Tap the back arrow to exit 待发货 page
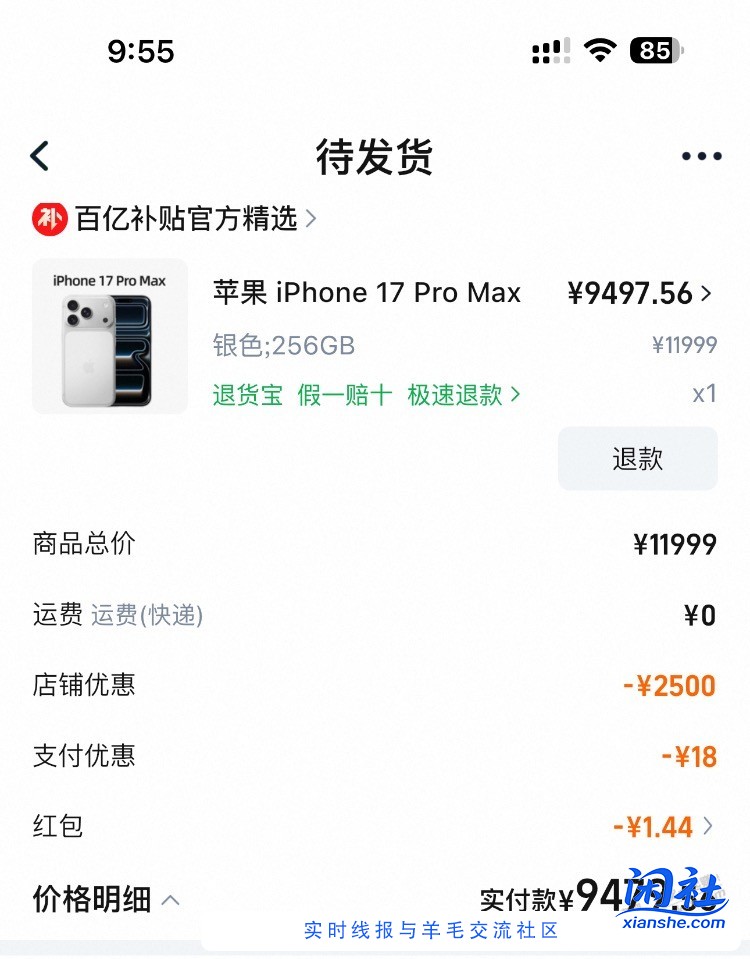This screenshot has height=959, width=750. coord(39,156)
